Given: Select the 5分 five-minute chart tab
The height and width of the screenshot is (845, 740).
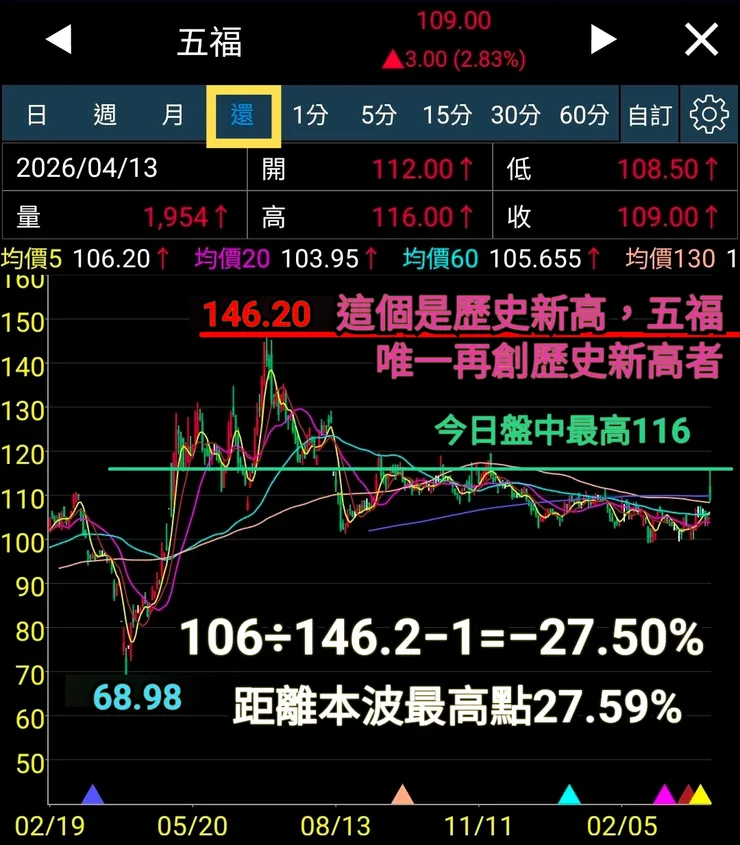Looking at the screenshot, I should click(x=379, y=113).
